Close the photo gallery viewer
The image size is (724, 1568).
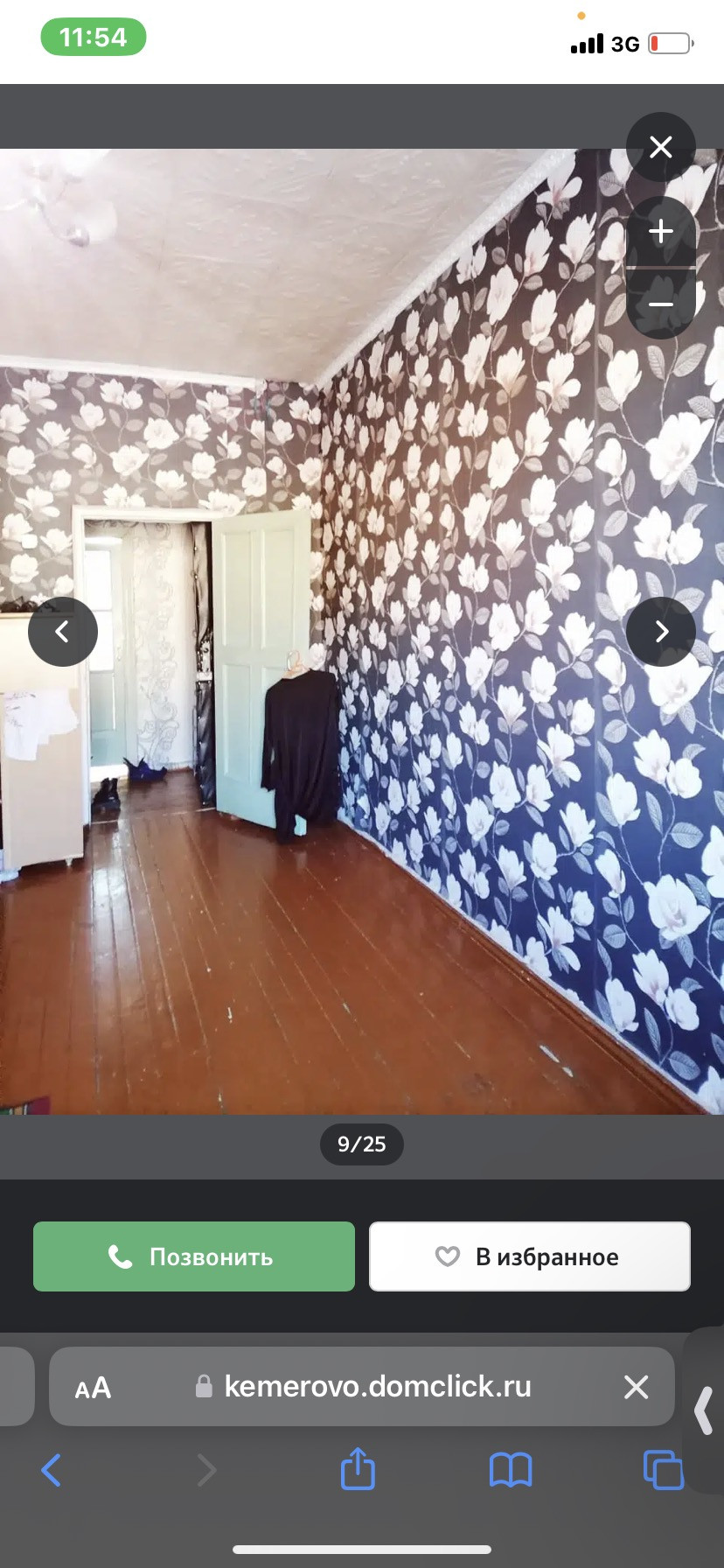pyautogui.click(x=661, y=147)
